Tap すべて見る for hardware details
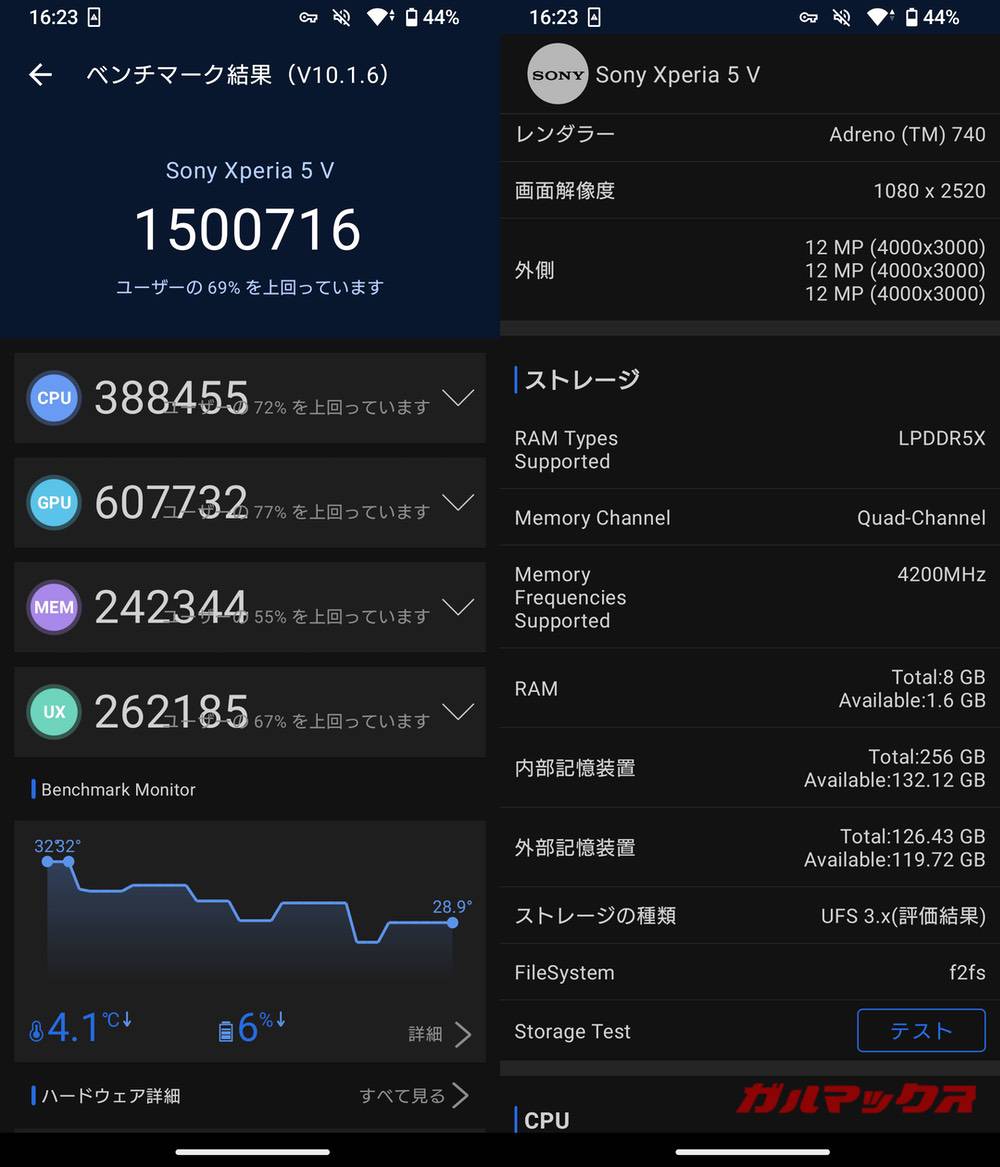The width and height of the screenshot is (1000, 1167). tap(414, 1096)
